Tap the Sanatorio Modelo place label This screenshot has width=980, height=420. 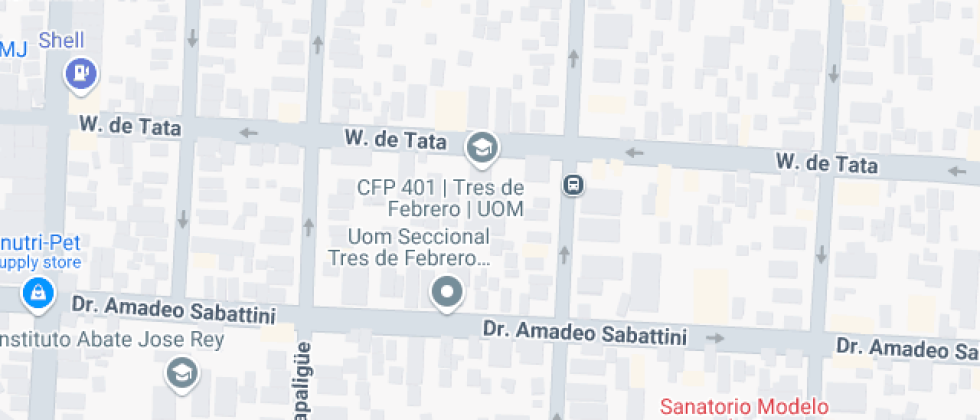(x=744, y=407)
